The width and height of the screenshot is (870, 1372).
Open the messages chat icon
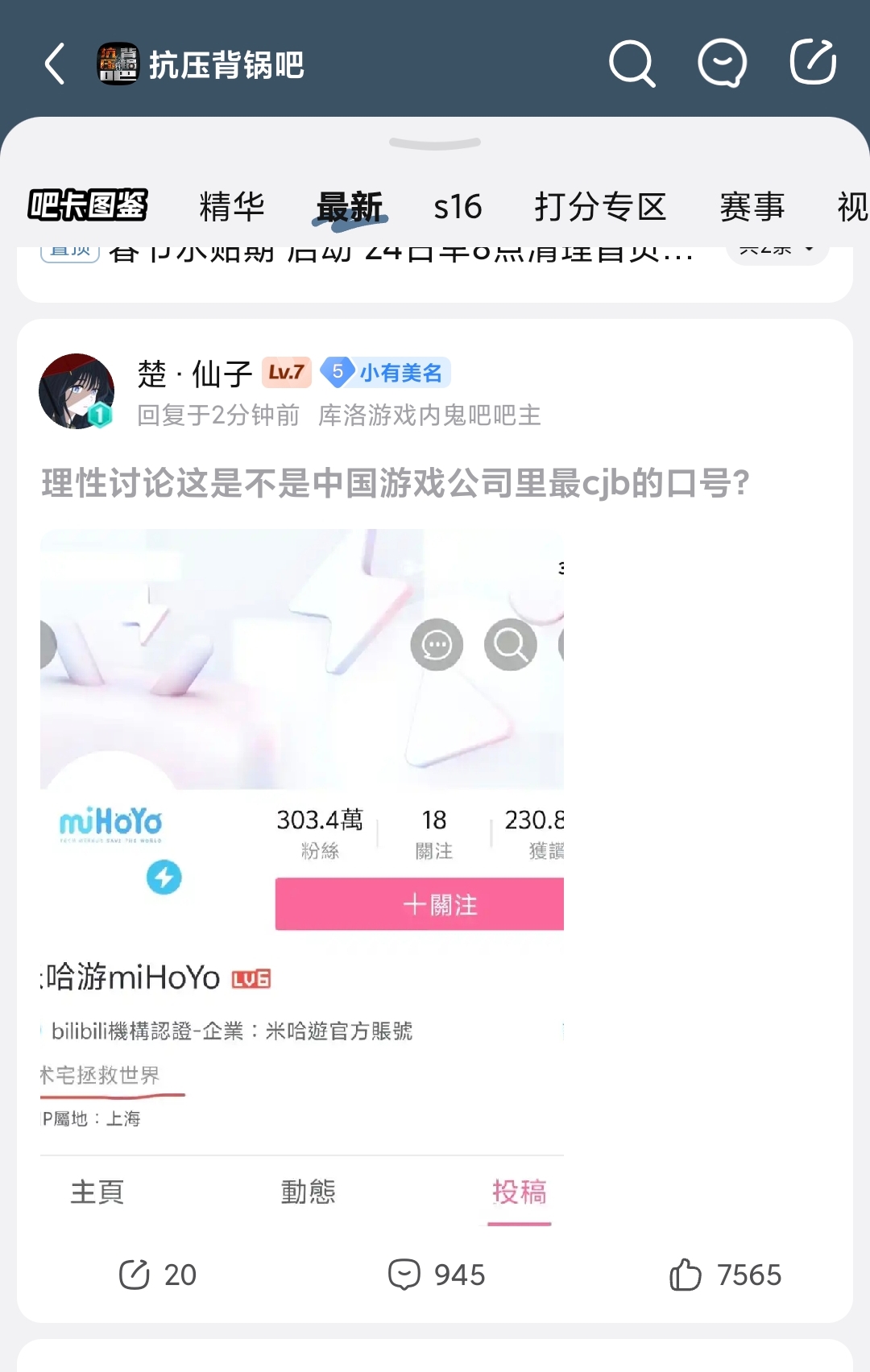click(x=722, y=63)
